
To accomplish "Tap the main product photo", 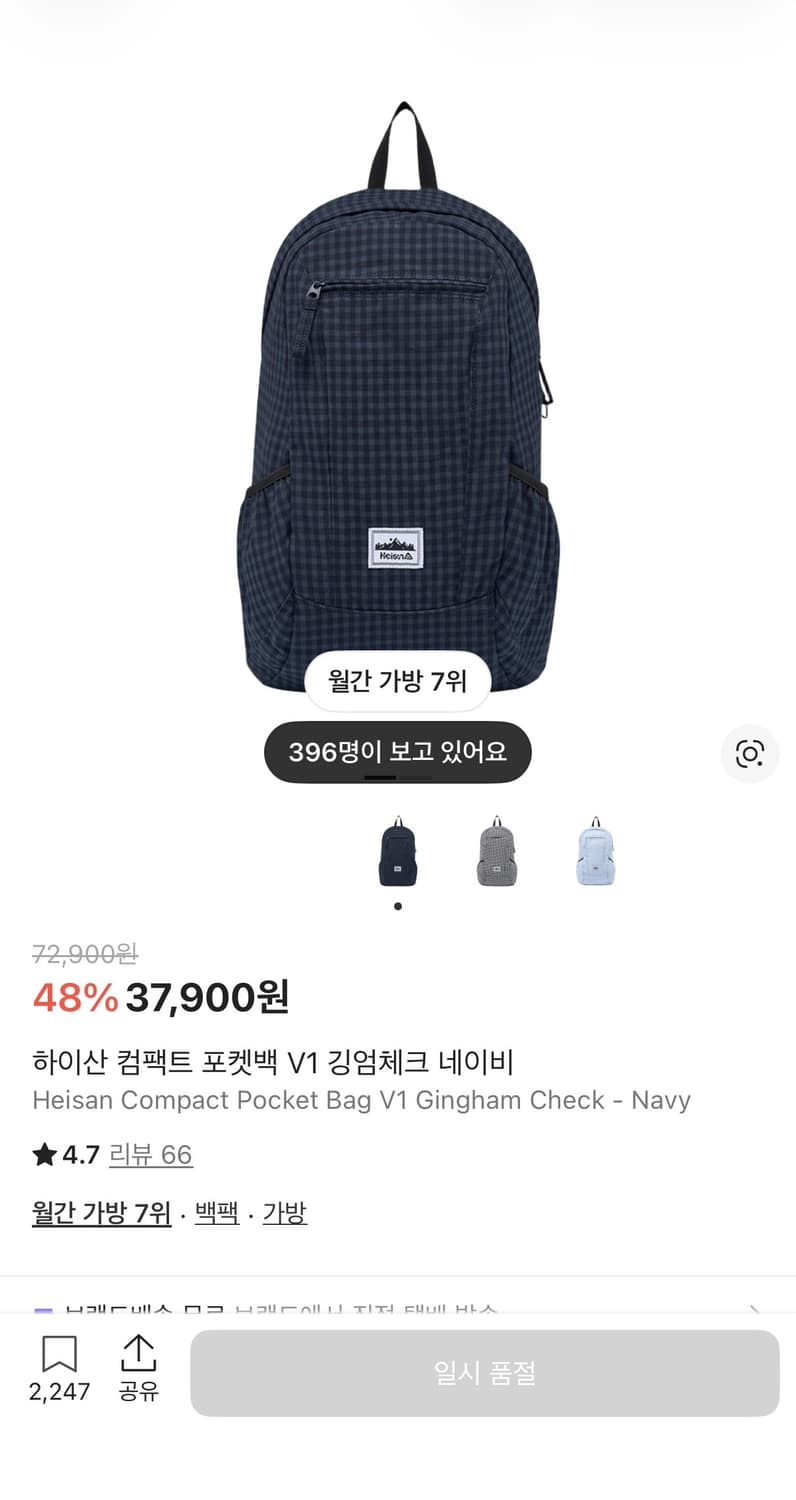I will click(x=397, y=400).
